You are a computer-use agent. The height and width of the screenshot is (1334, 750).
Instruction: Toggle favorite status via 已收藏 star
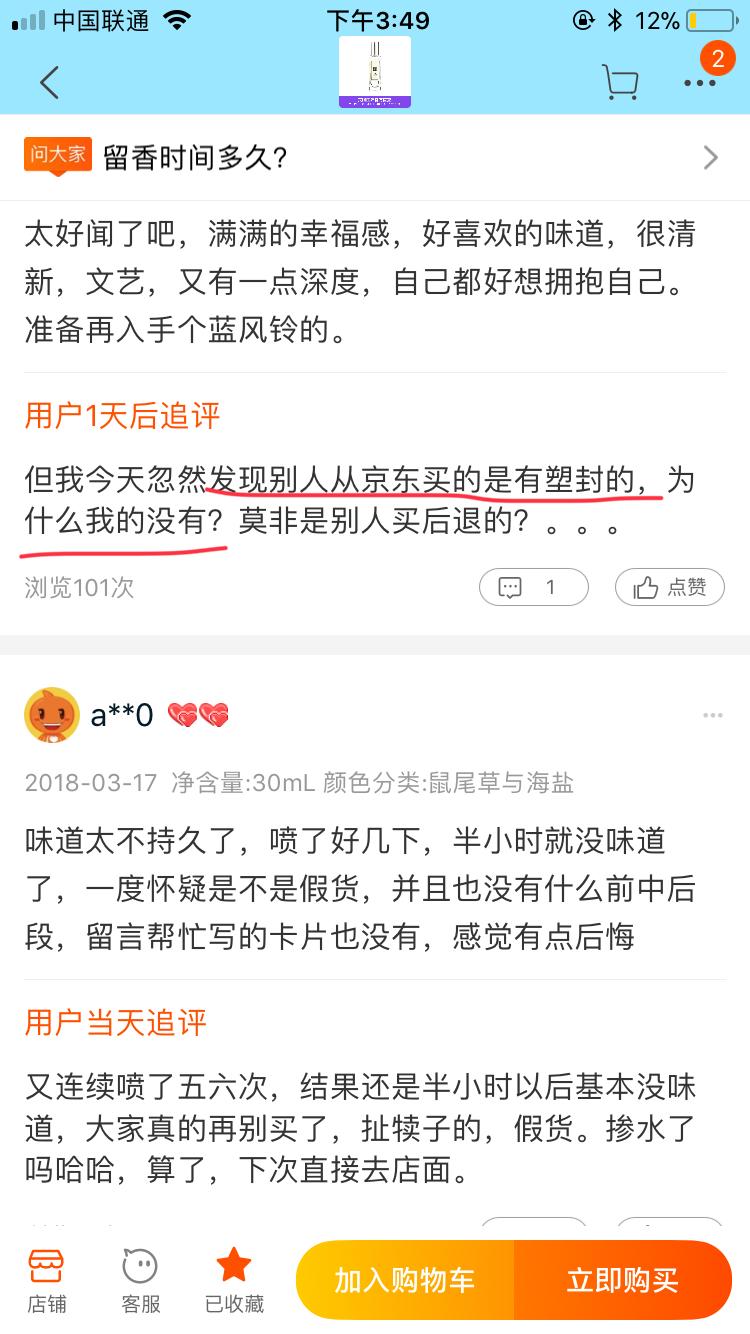click(x=232, y=1278)
